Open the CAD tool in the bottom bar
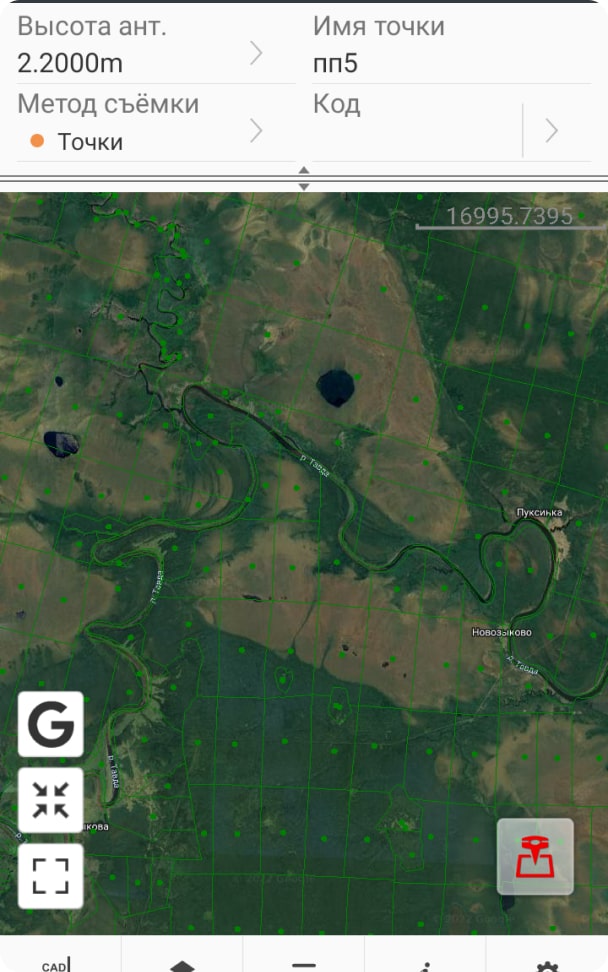 (56, 964)
